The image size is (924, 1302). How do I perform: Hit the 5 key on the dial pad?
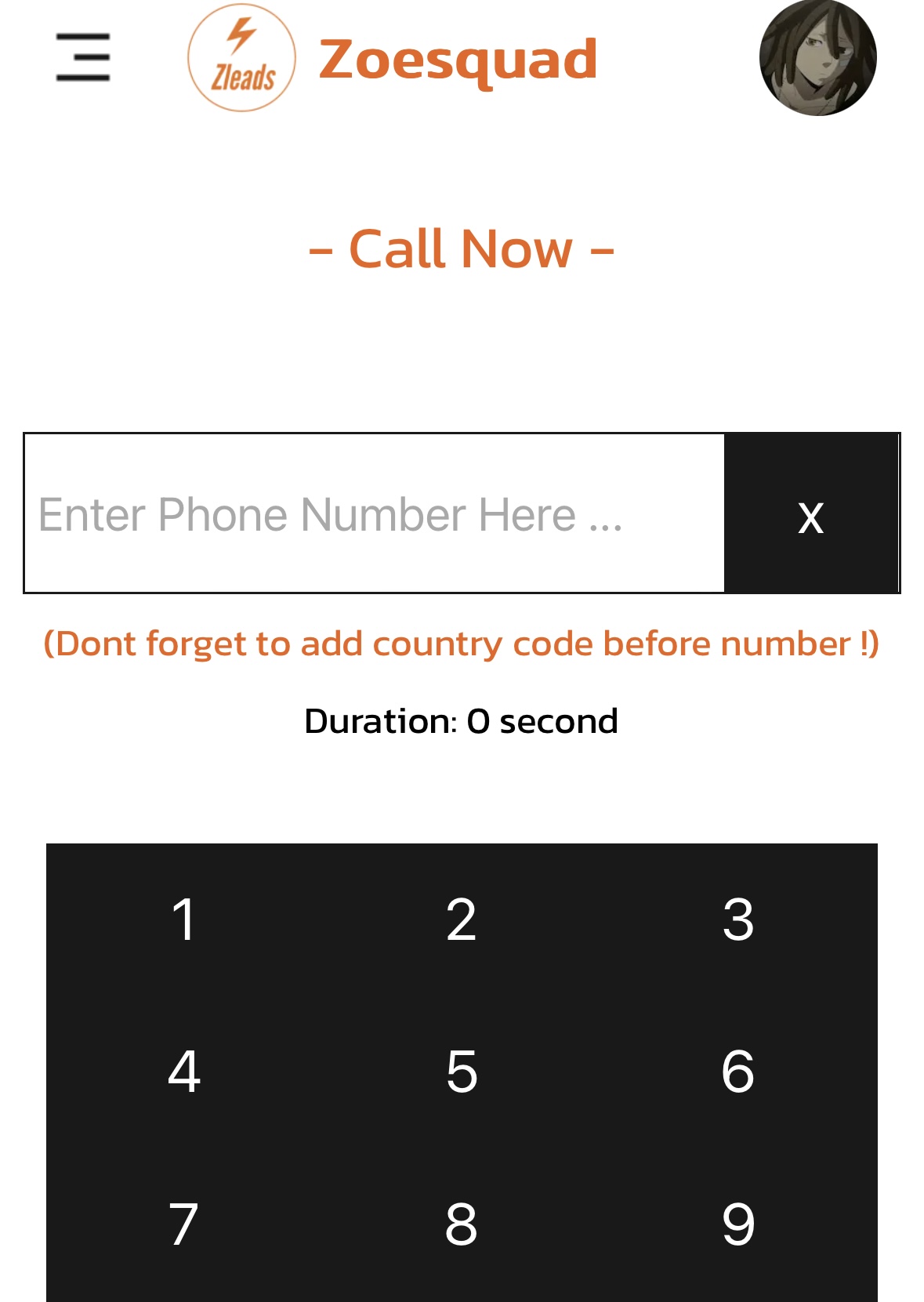(x=462, y=1071)
